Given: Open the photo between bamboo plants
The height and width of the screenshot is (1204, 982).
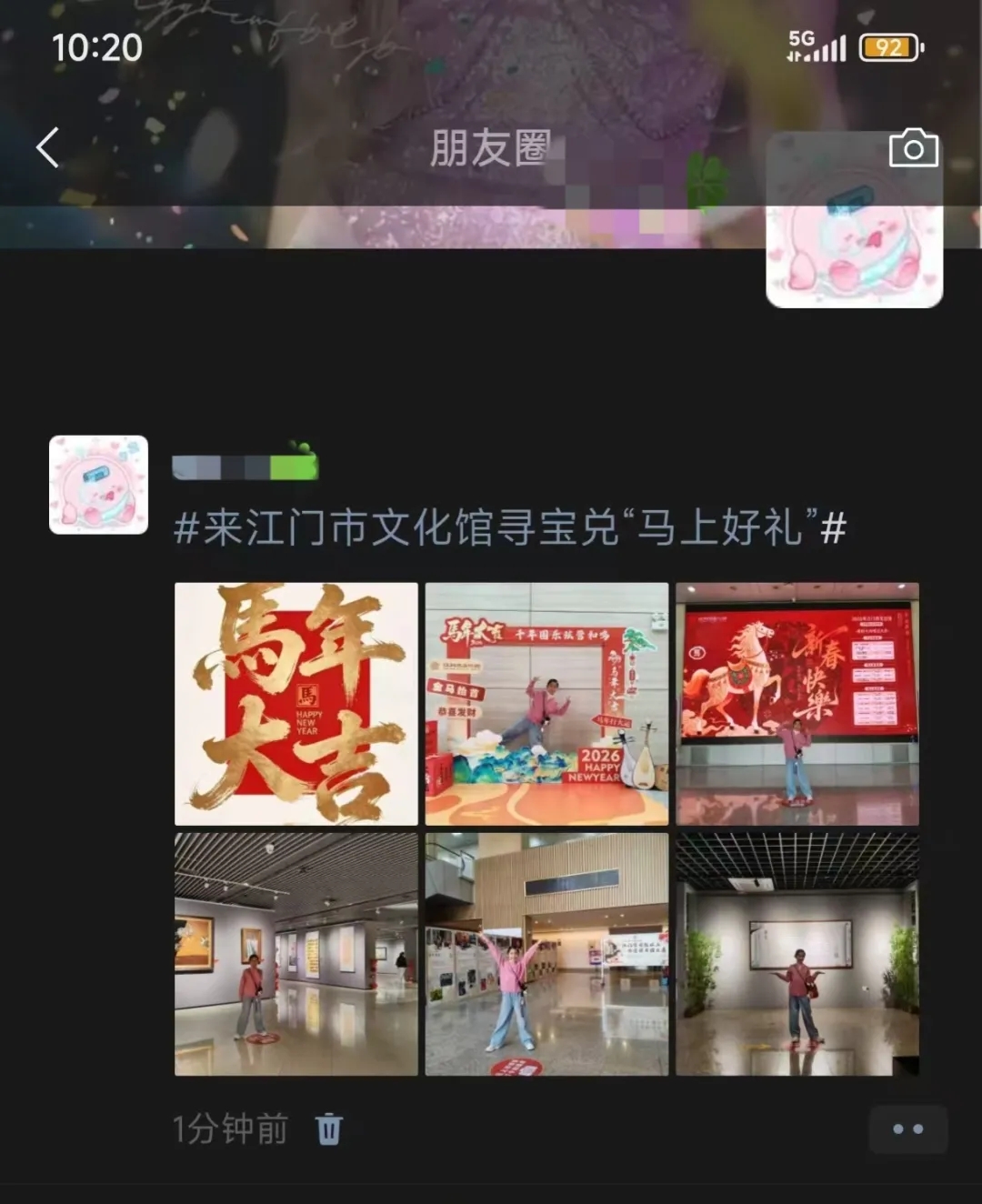Looking at the screenshot, I should pos(797,954).
